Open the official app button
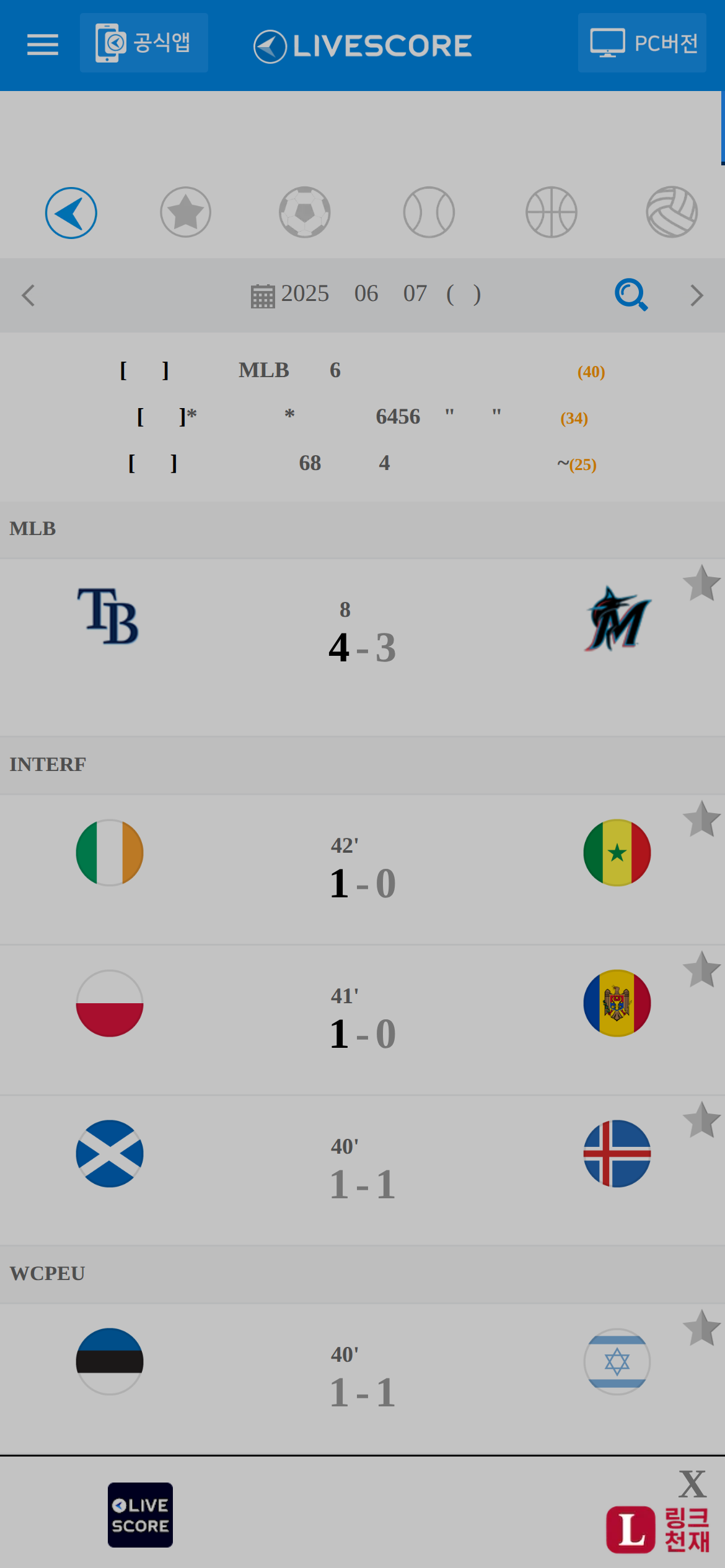The image size is (725, 1568). point(144,43)
